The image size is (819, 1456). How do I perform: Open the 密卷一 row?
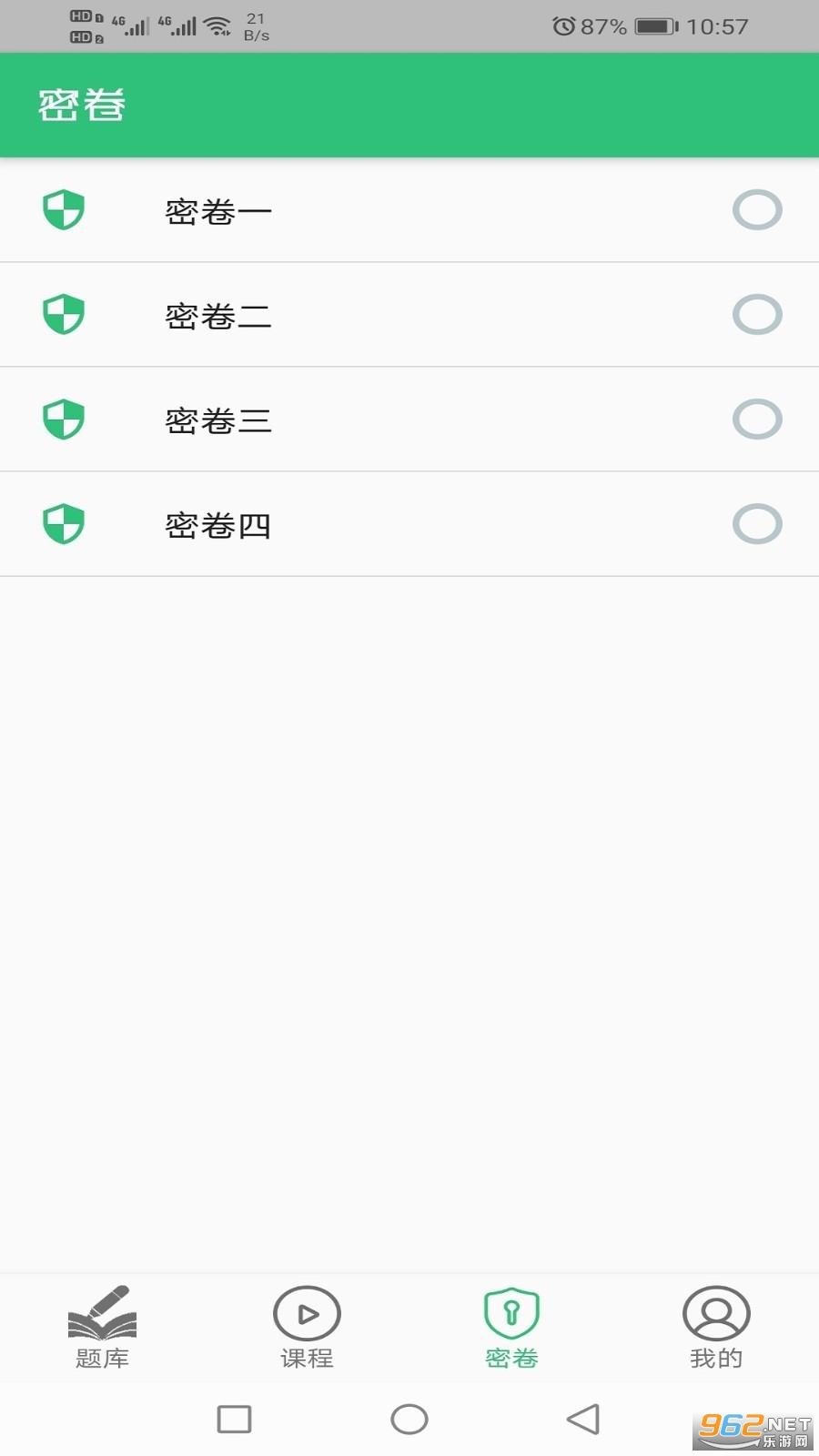pos(409,210)
